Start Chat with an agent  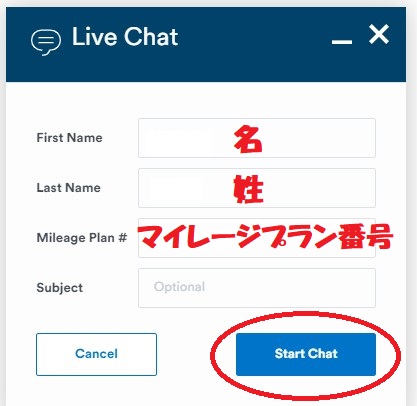(x=306, y=354)
